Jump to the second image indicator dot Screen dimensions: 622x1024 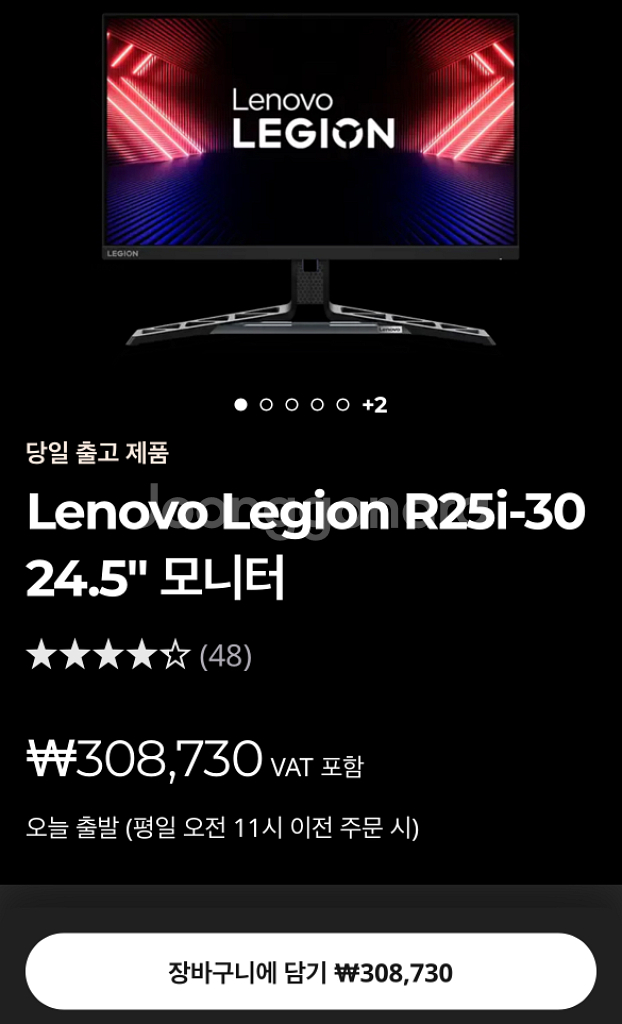tap(266, 405)
